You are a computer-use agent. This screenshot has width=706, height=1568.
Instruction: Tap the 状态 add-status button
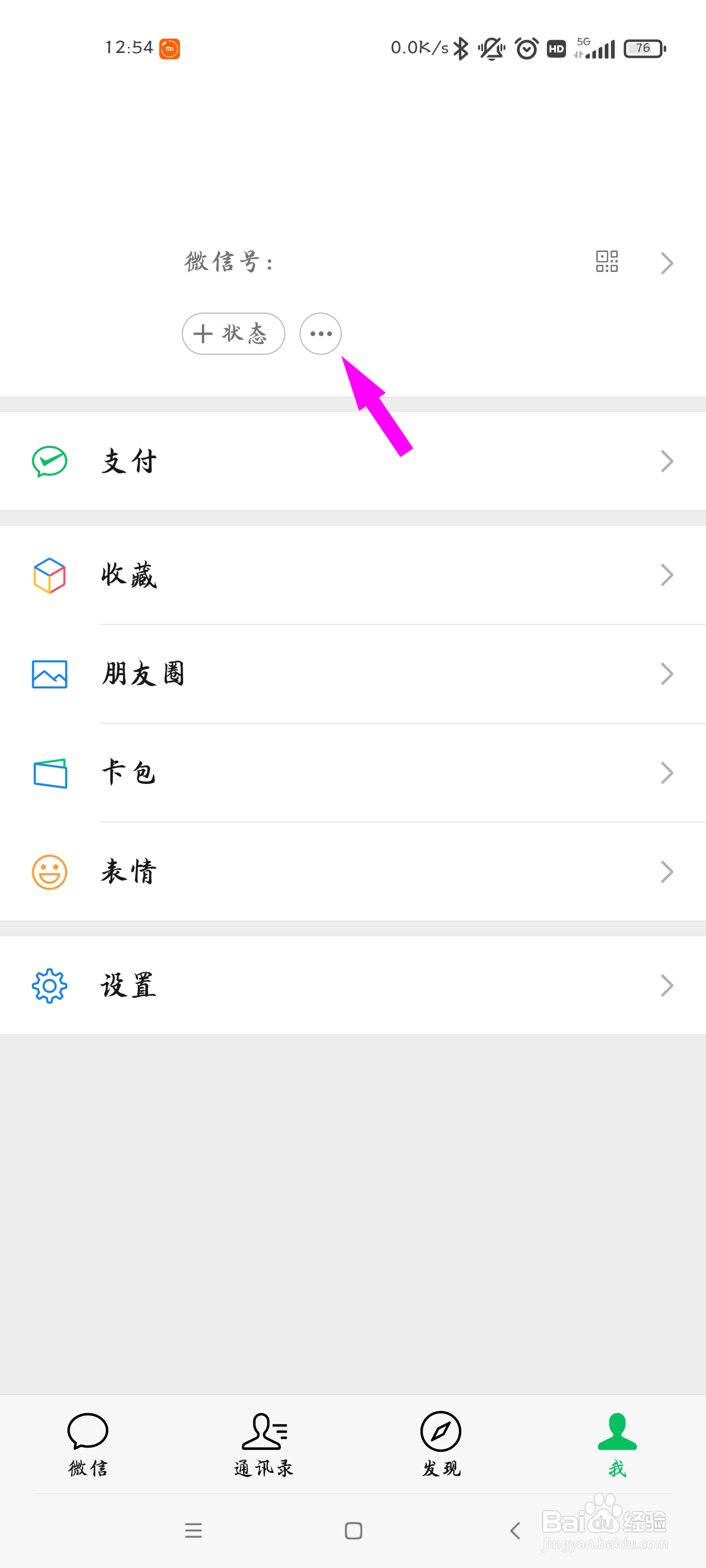(233, 334)
